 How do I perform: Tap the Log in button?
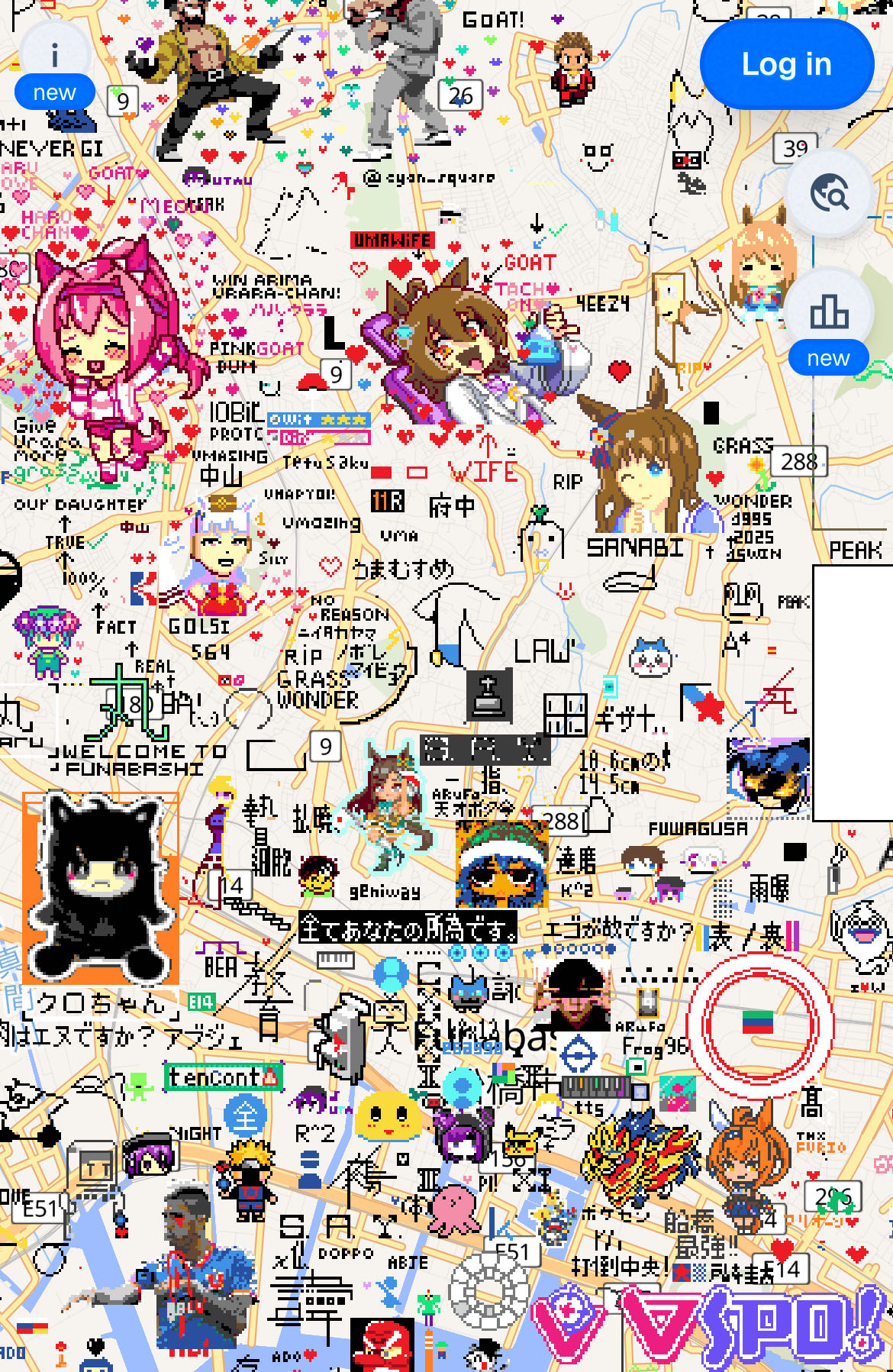786,64
